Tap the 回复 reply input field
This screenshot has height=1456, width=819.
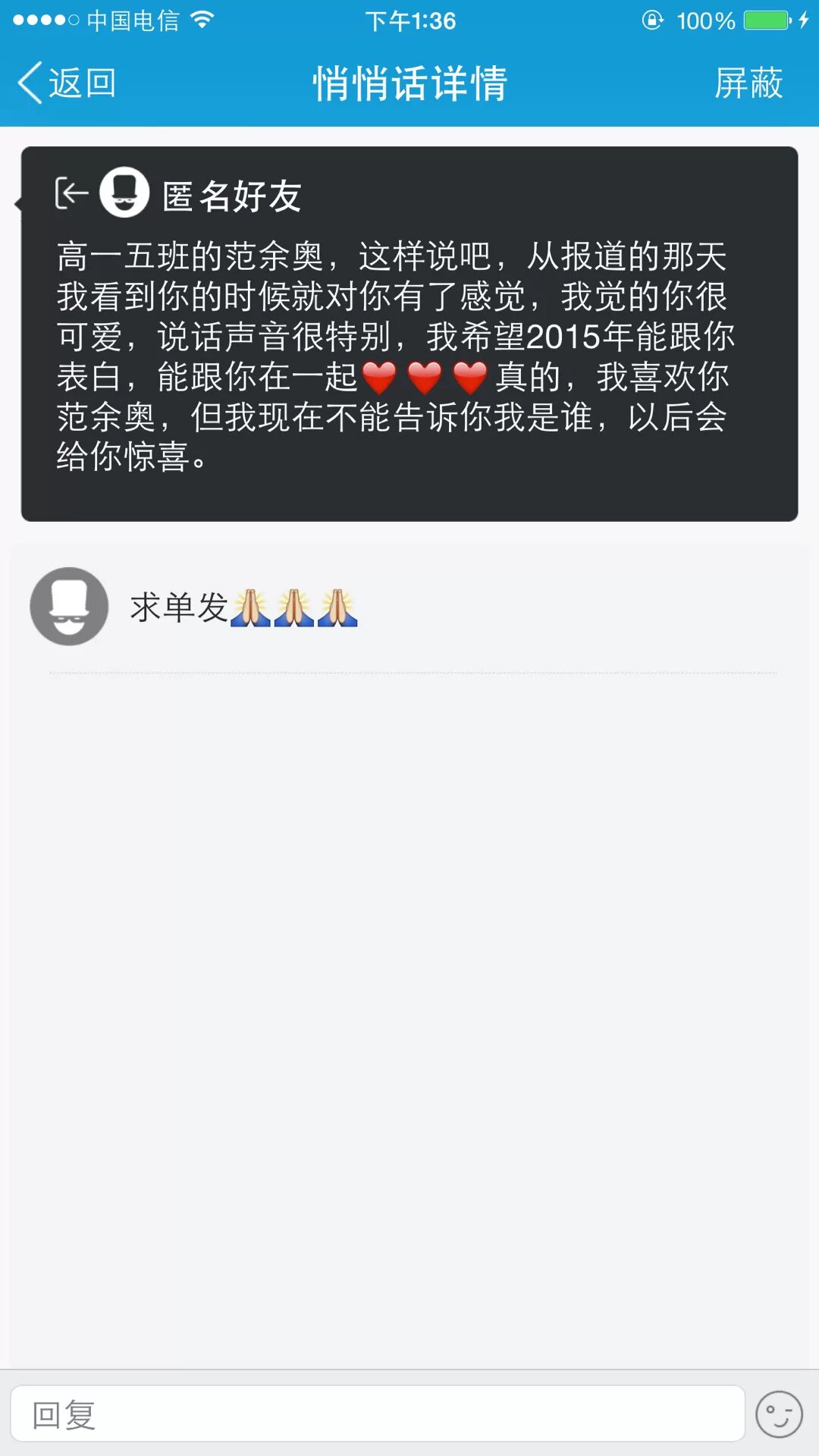[377, 1414]
